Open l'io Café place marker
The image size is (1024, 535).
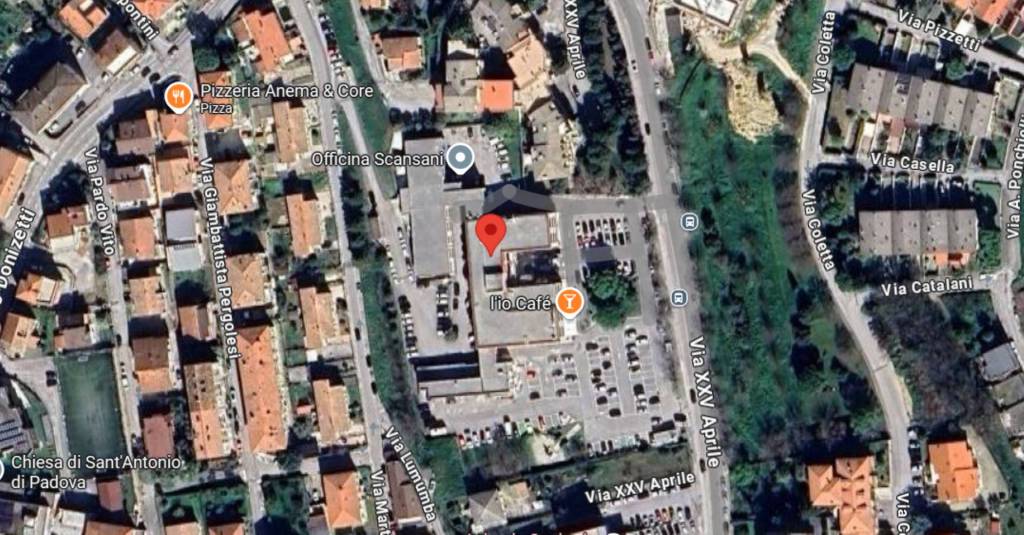569,301
